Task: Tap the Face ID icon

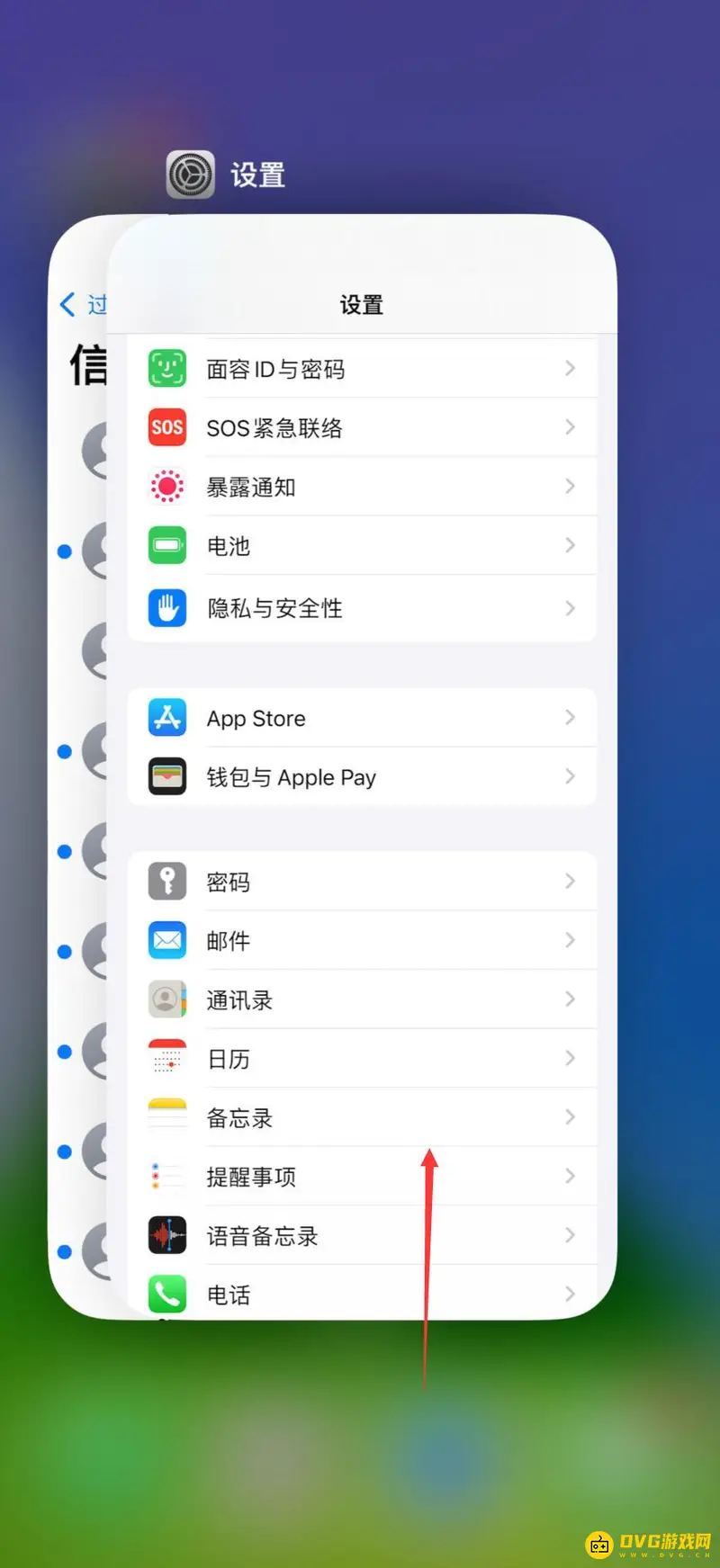Action: [166, 368]
